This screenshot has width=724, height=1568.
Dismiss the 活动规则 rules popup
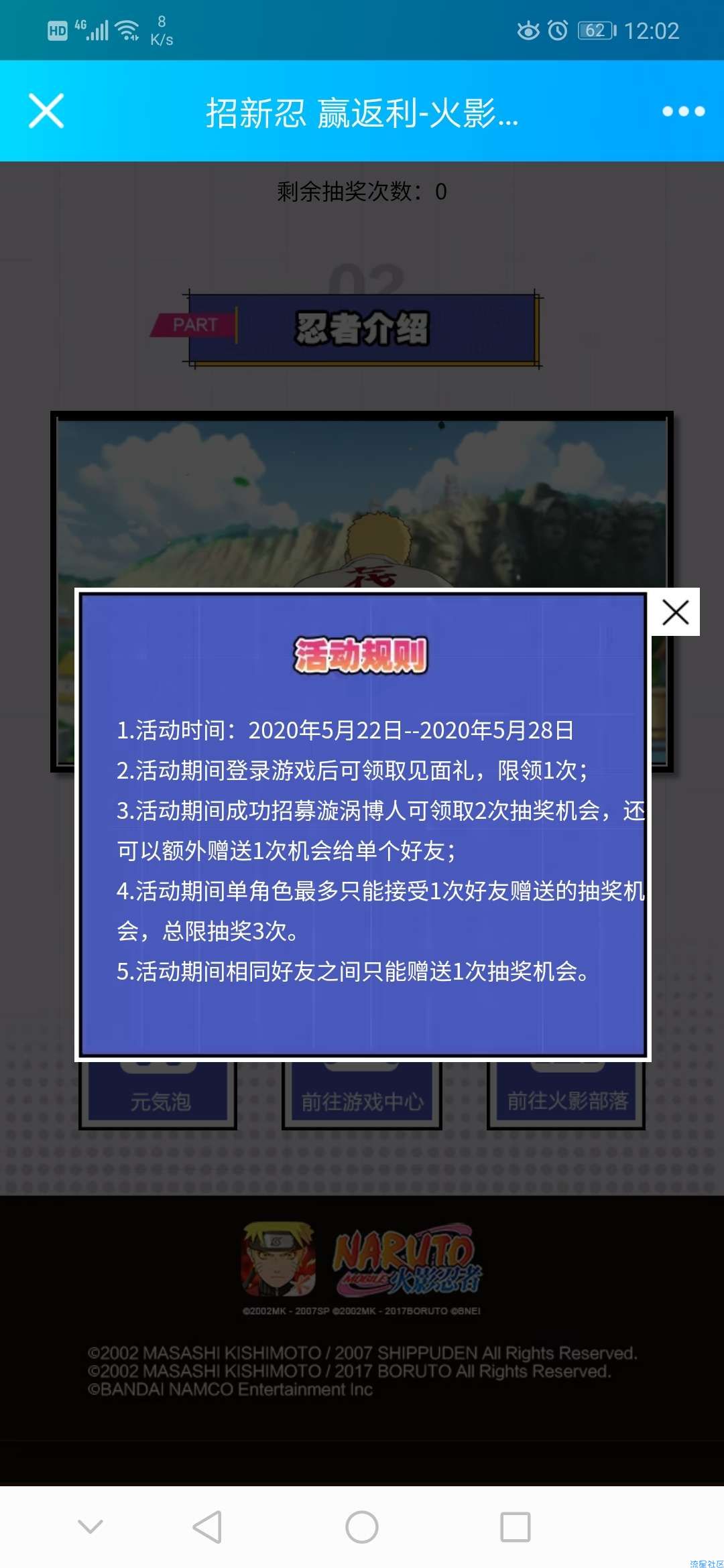tap(675, 612)
